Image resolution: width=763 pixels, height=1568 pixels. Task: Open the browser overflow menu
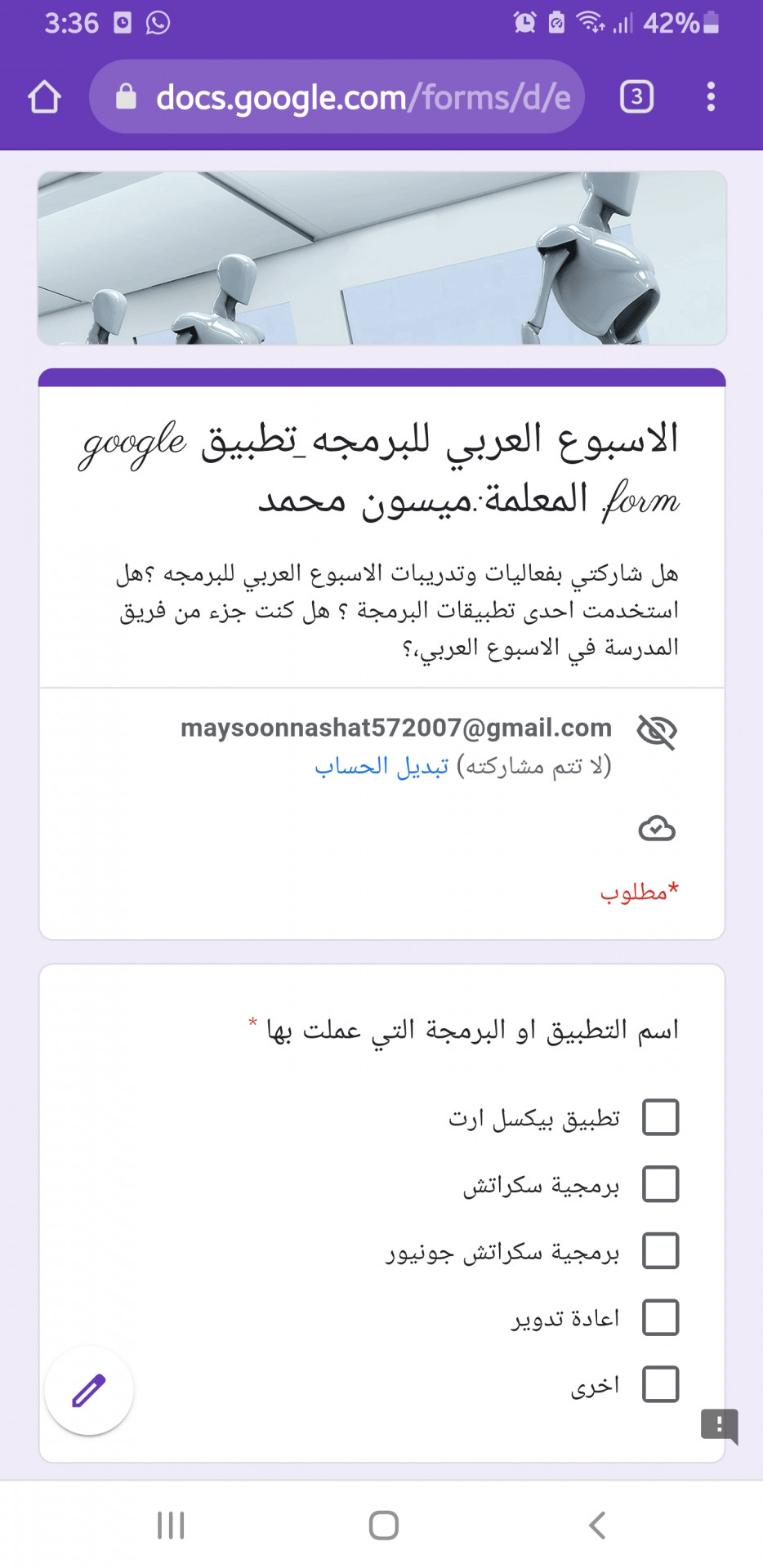pos(711,97)
